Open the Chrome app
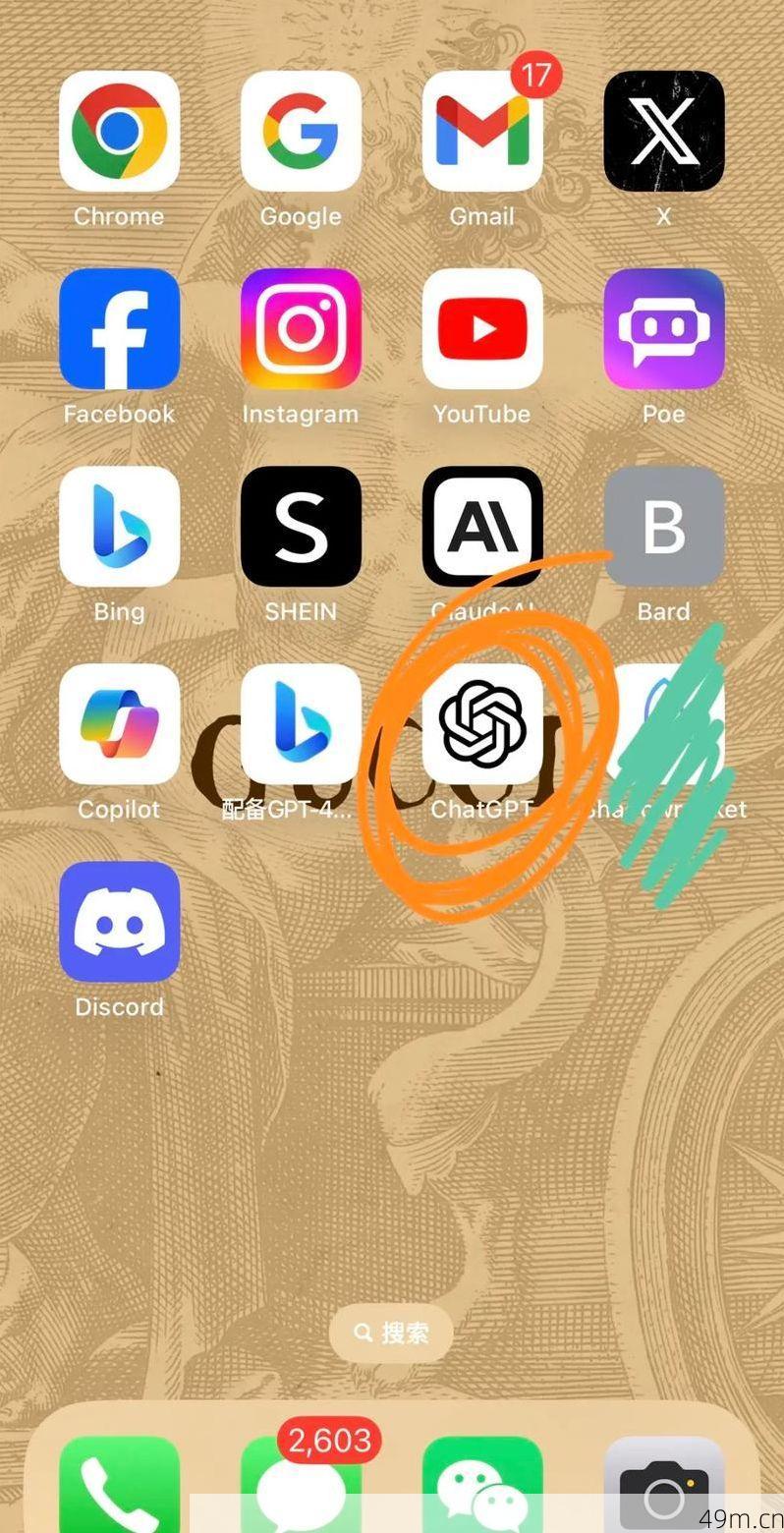This screenshot has height=1533, width=784. (119, 131)
